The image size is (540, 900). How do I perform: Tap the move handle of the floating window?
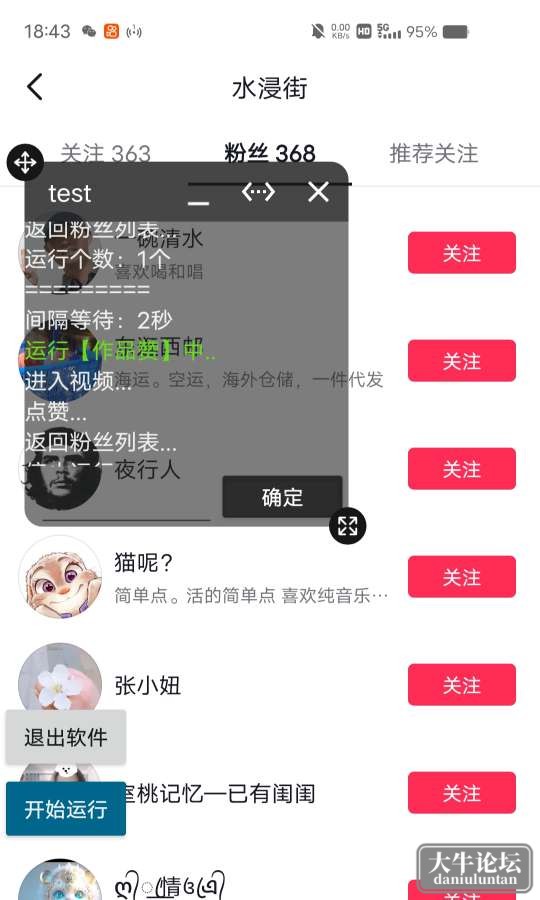25,162
